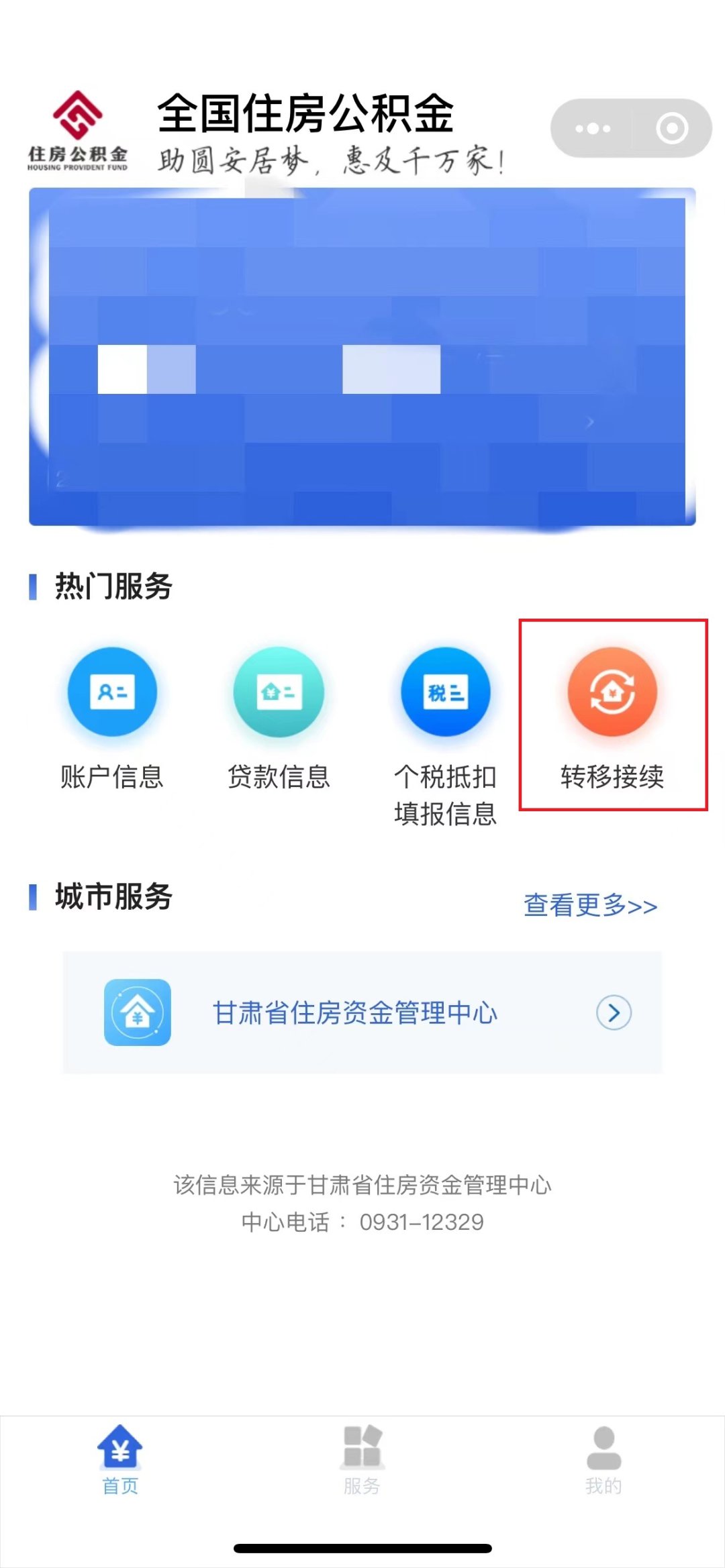725x1568 pixels.
Task: Open 转移接续 transfer service
Action: [612, 693]
